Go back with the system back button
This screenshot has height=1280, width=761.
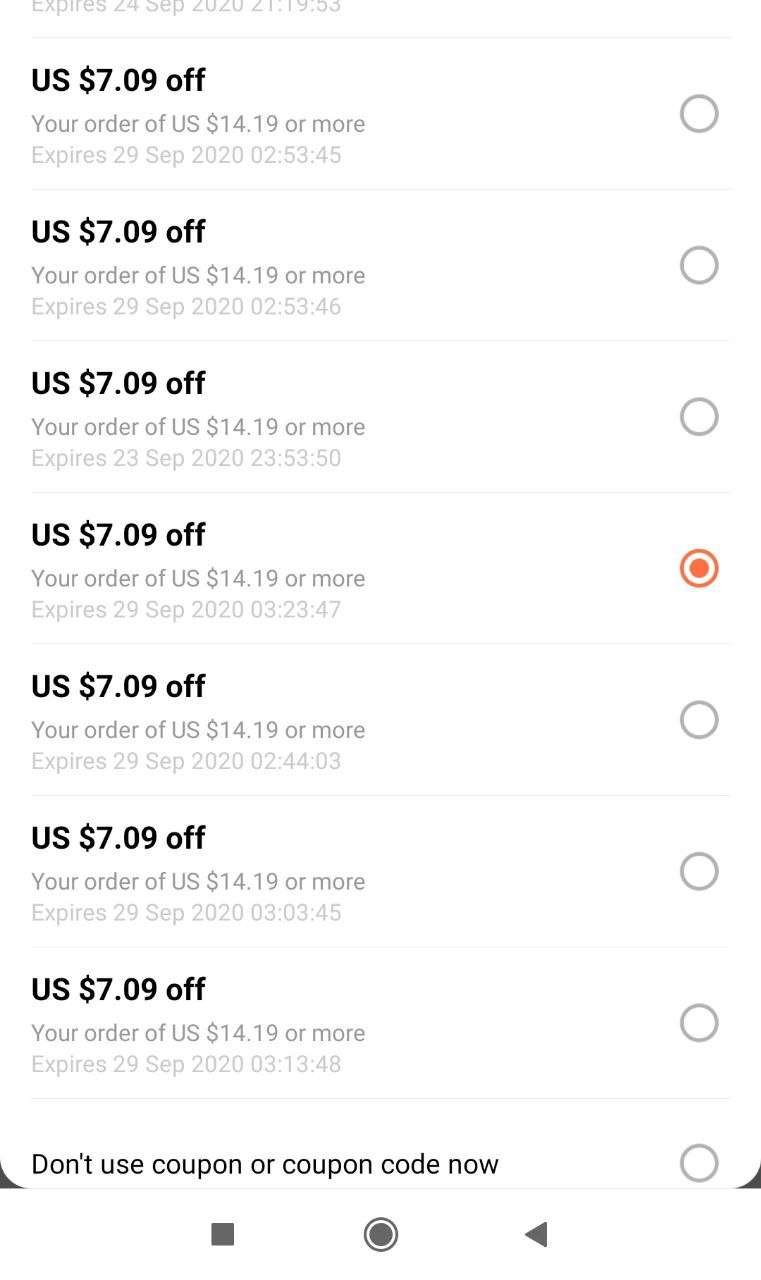[536, 1235]
